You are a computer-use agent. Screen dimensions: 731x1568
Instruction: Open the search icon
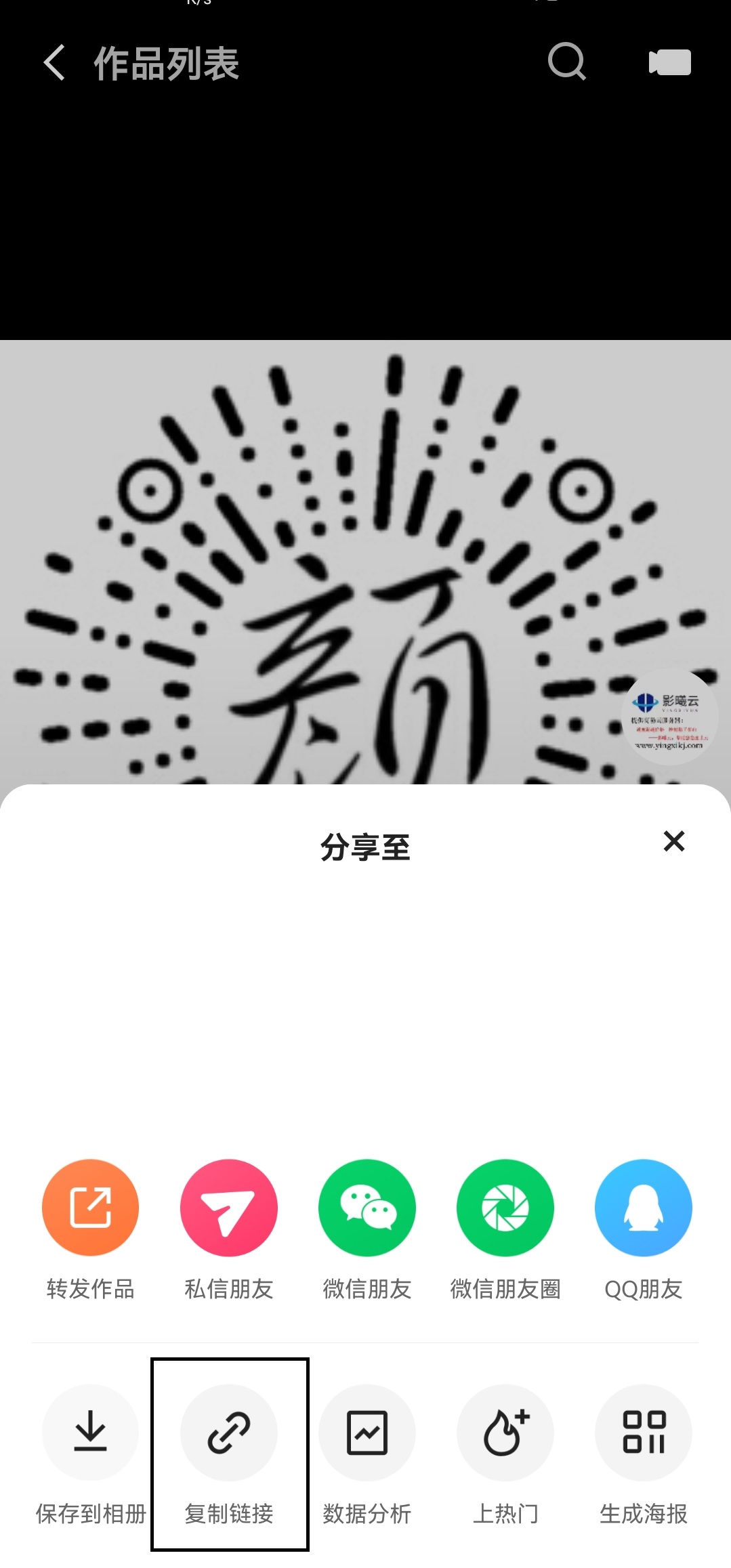(566, 62)
